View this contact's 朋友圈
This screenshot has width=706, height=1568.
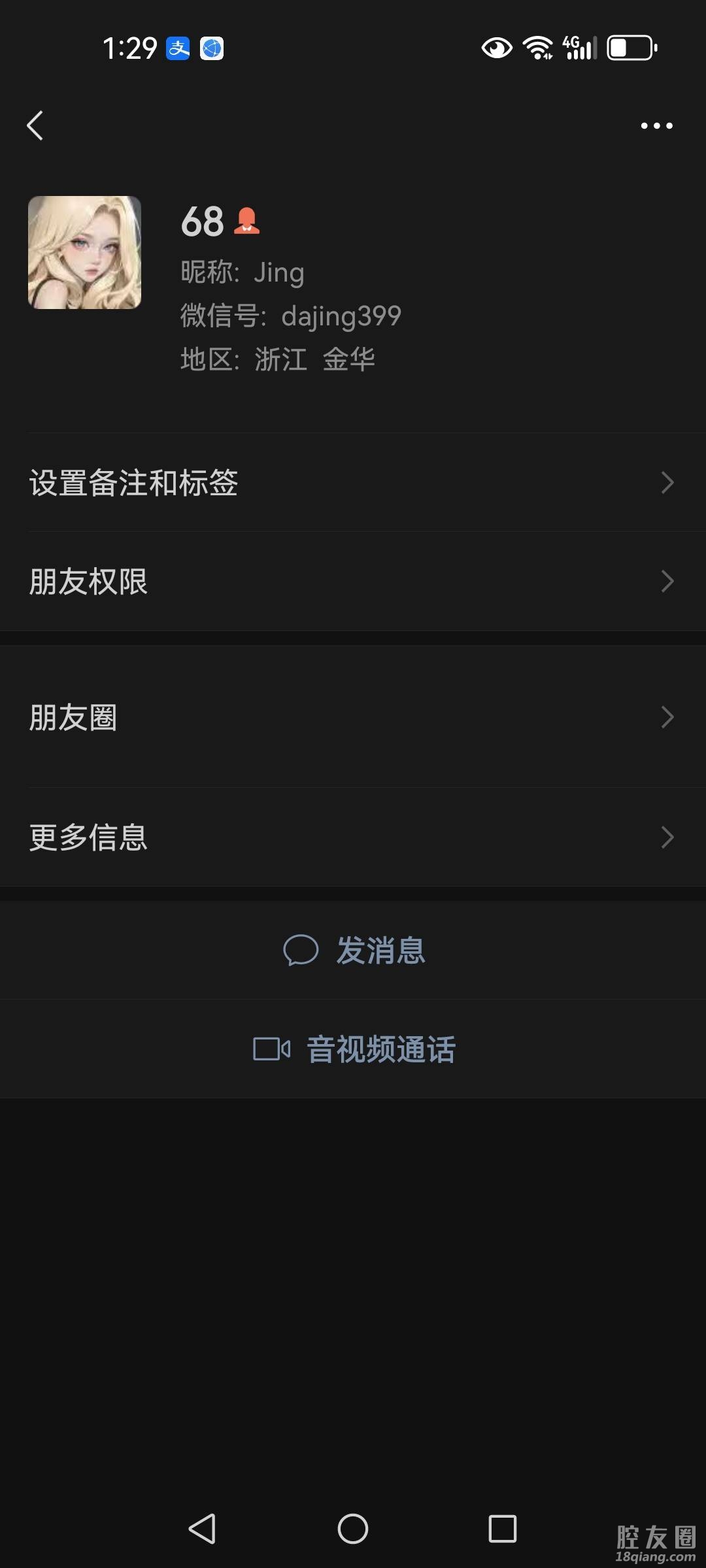(x=353, y=717)
